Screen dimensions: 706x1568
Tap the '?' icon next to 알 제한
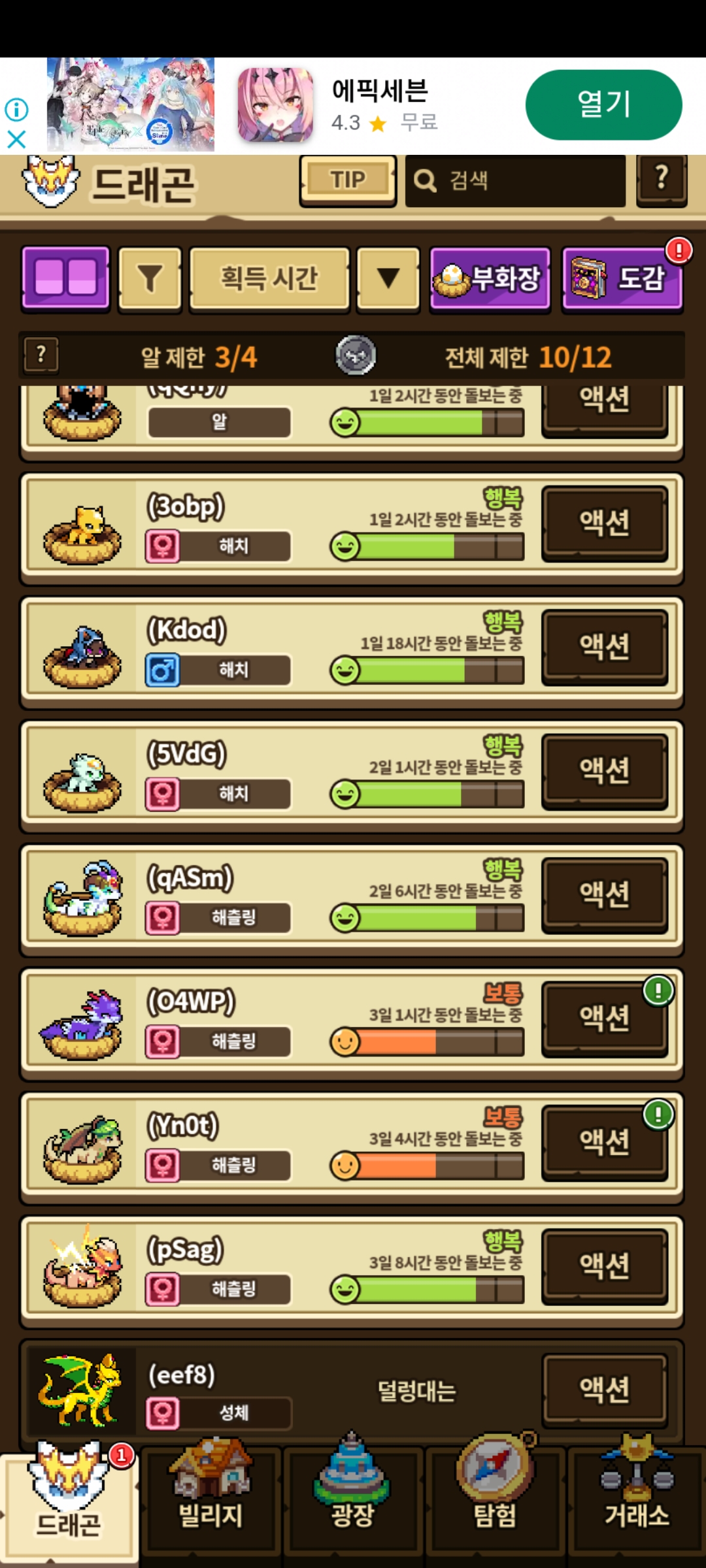click(x=41, y=355)
